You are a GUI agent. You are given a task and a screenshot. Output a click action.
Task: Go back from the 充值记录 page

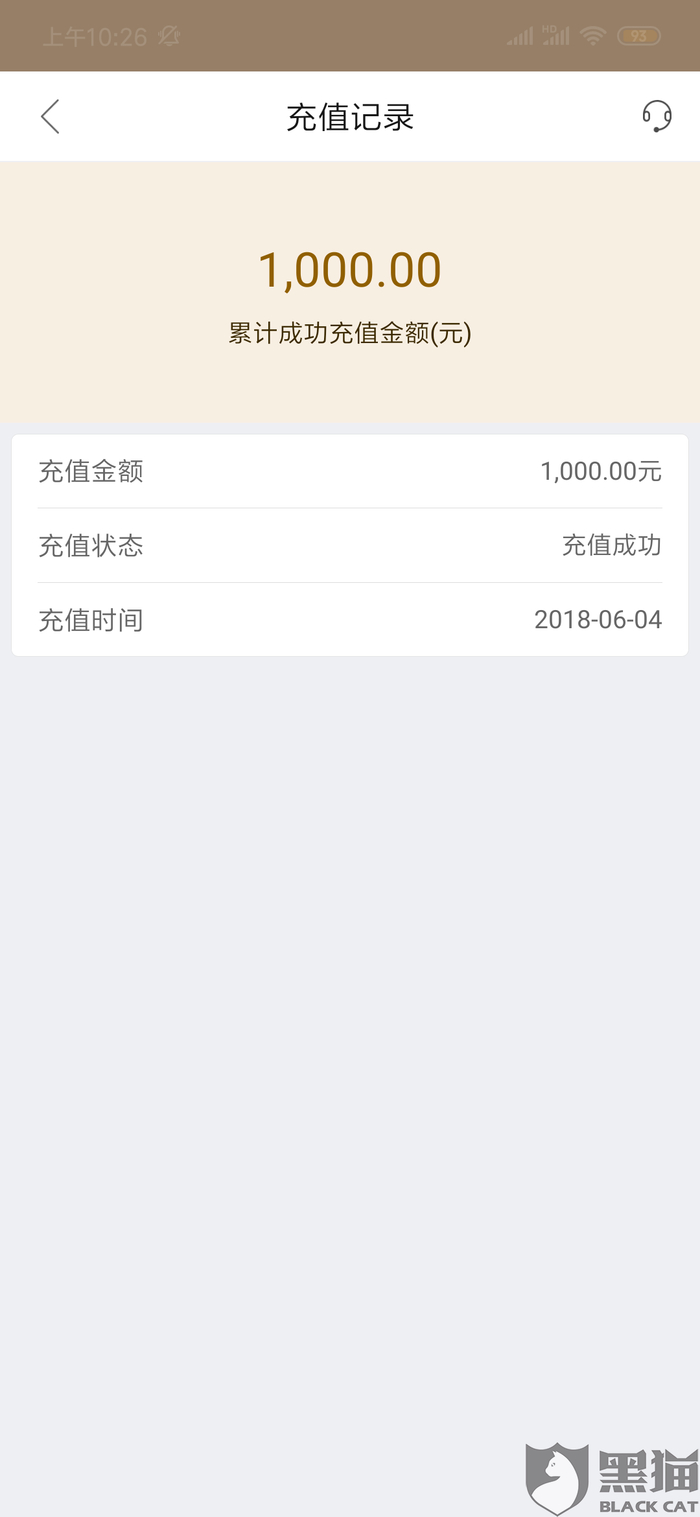[50, 117]
